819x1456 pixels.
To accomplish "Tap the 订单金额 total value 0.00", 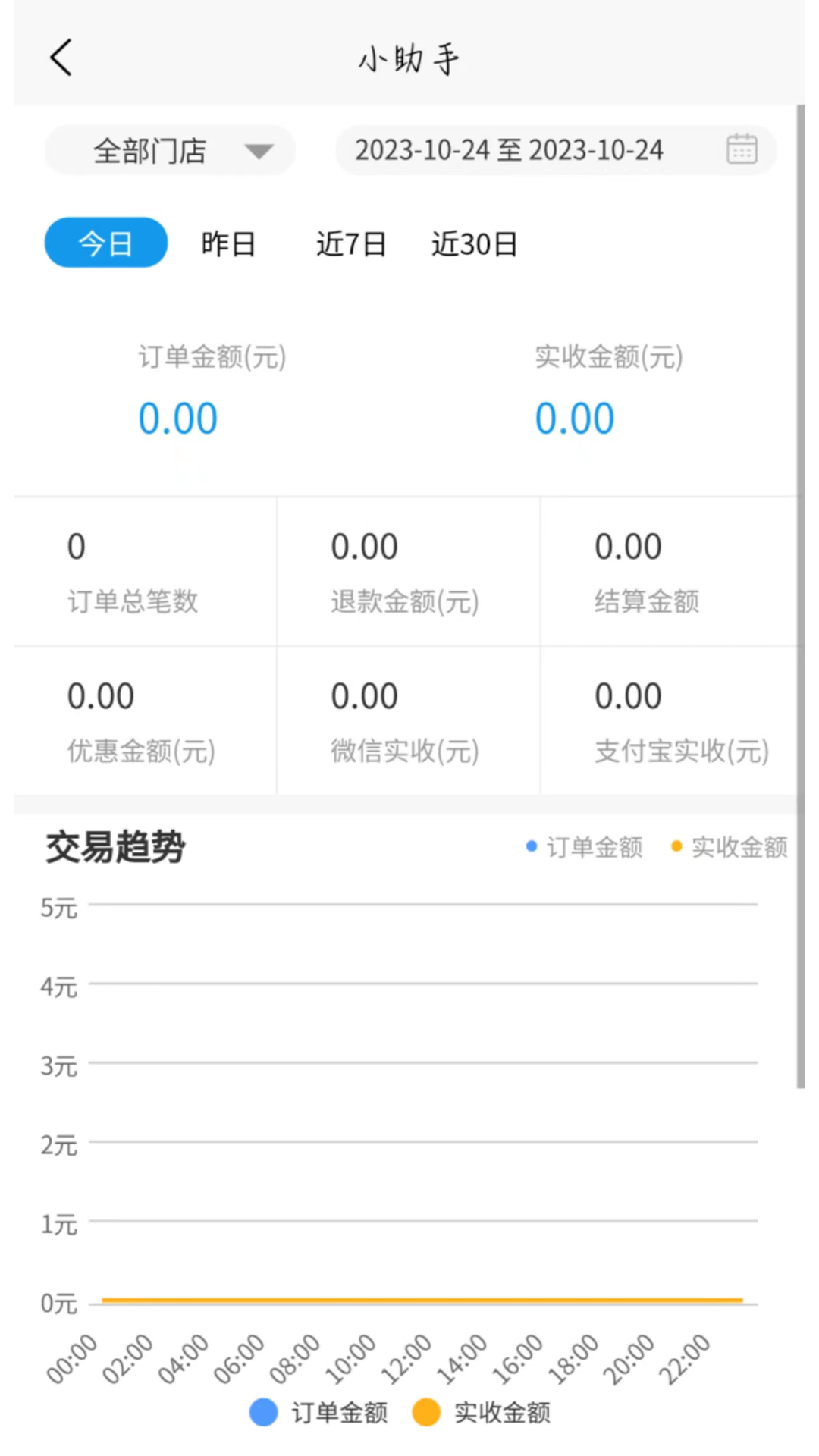I will 177,417.
